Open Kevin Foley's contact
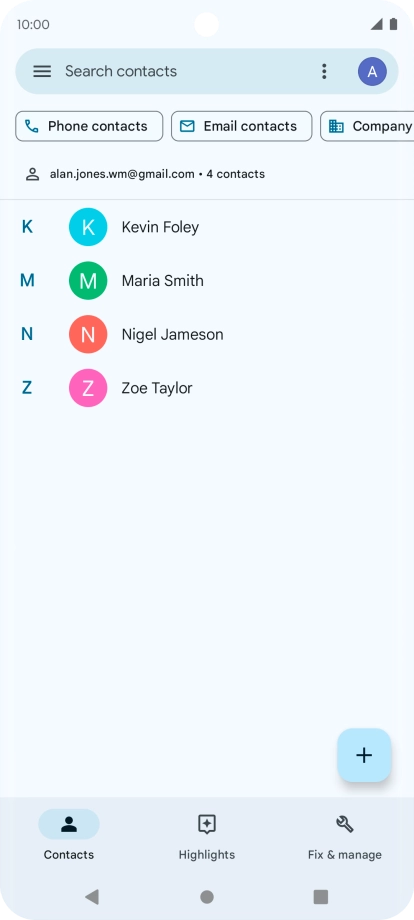 click(x=207, y=227)
